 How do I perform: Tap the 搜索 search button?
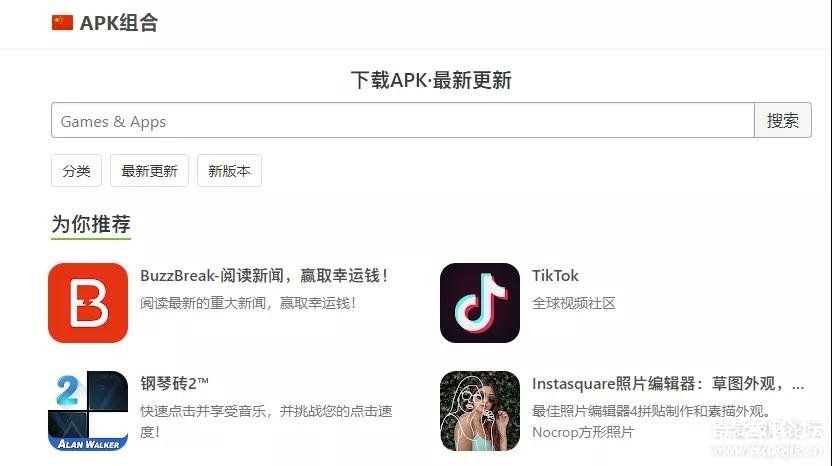(x=782, y=121)
